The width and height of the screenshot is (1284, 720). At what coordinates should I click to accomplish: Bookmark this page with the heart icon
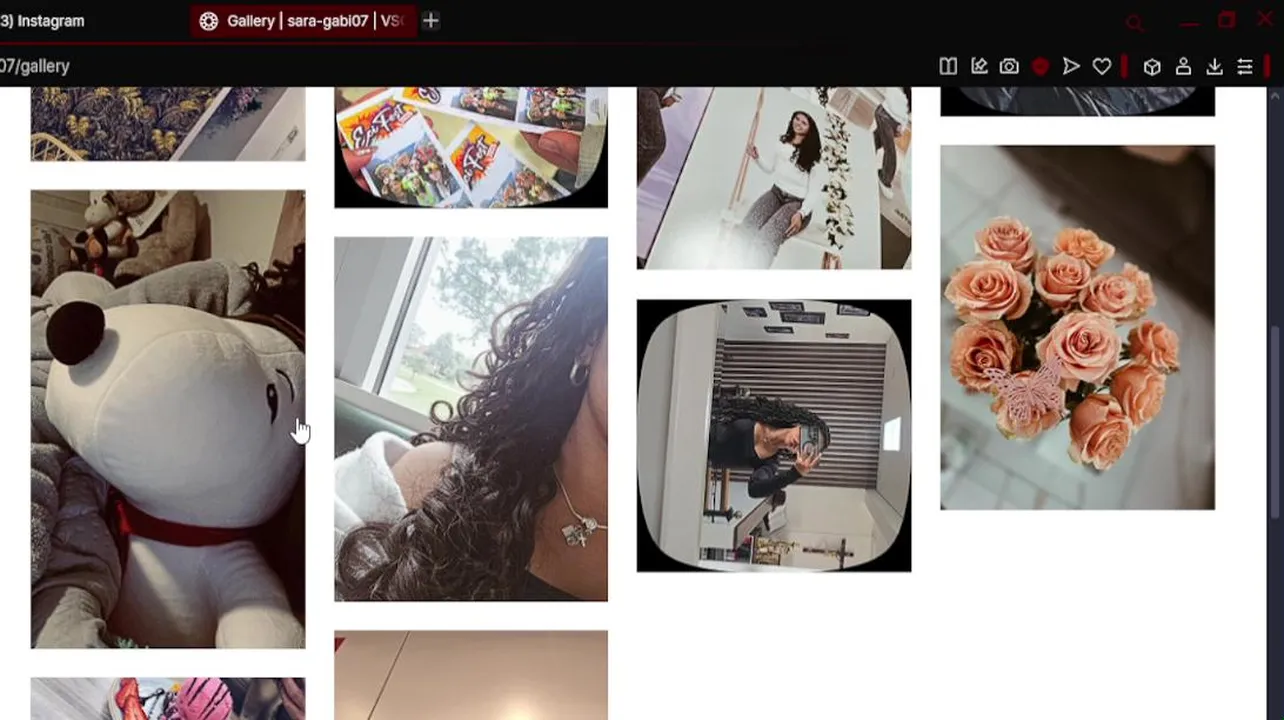pyautogui.click(x=1102, y=66)
